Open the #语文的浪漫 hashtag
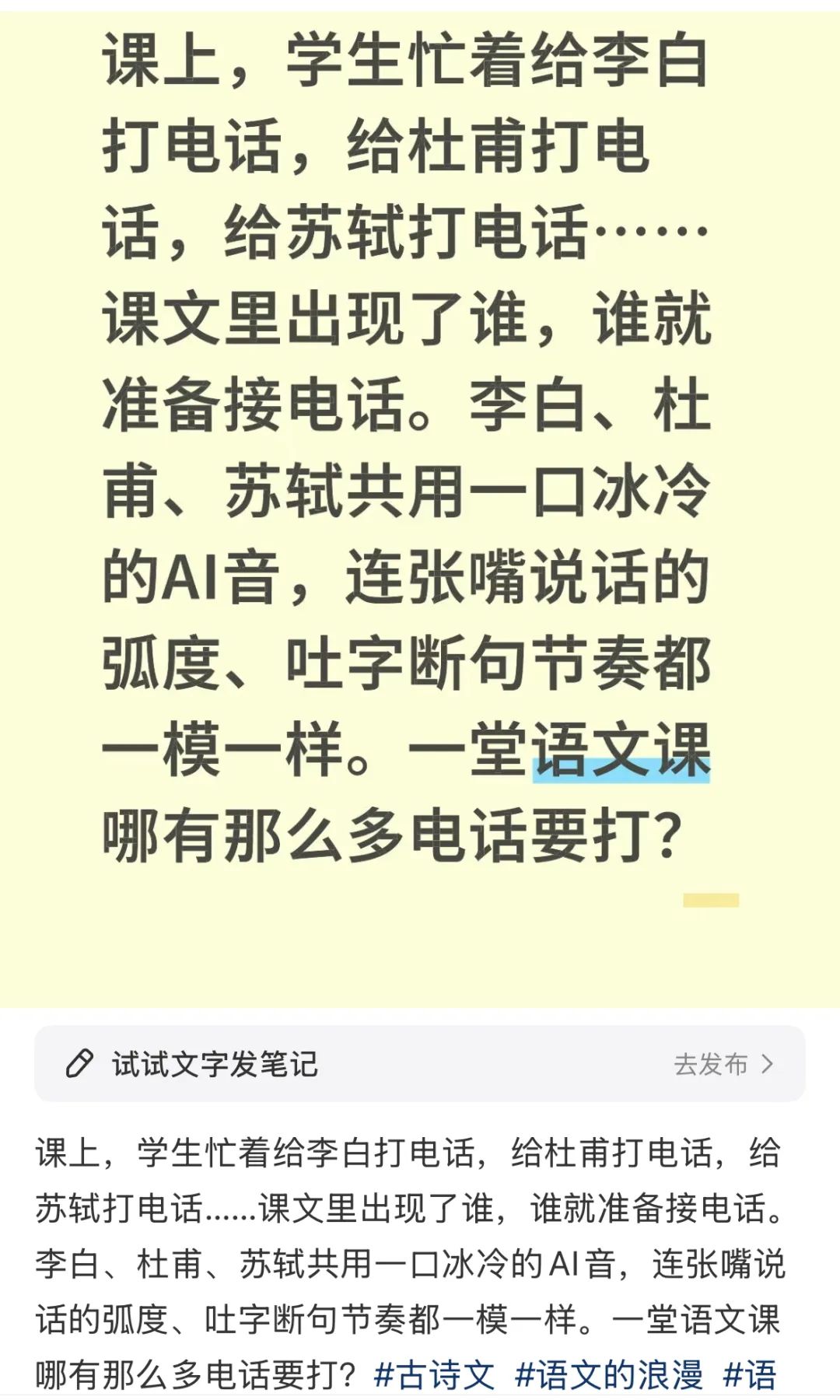 (608, 1374)
